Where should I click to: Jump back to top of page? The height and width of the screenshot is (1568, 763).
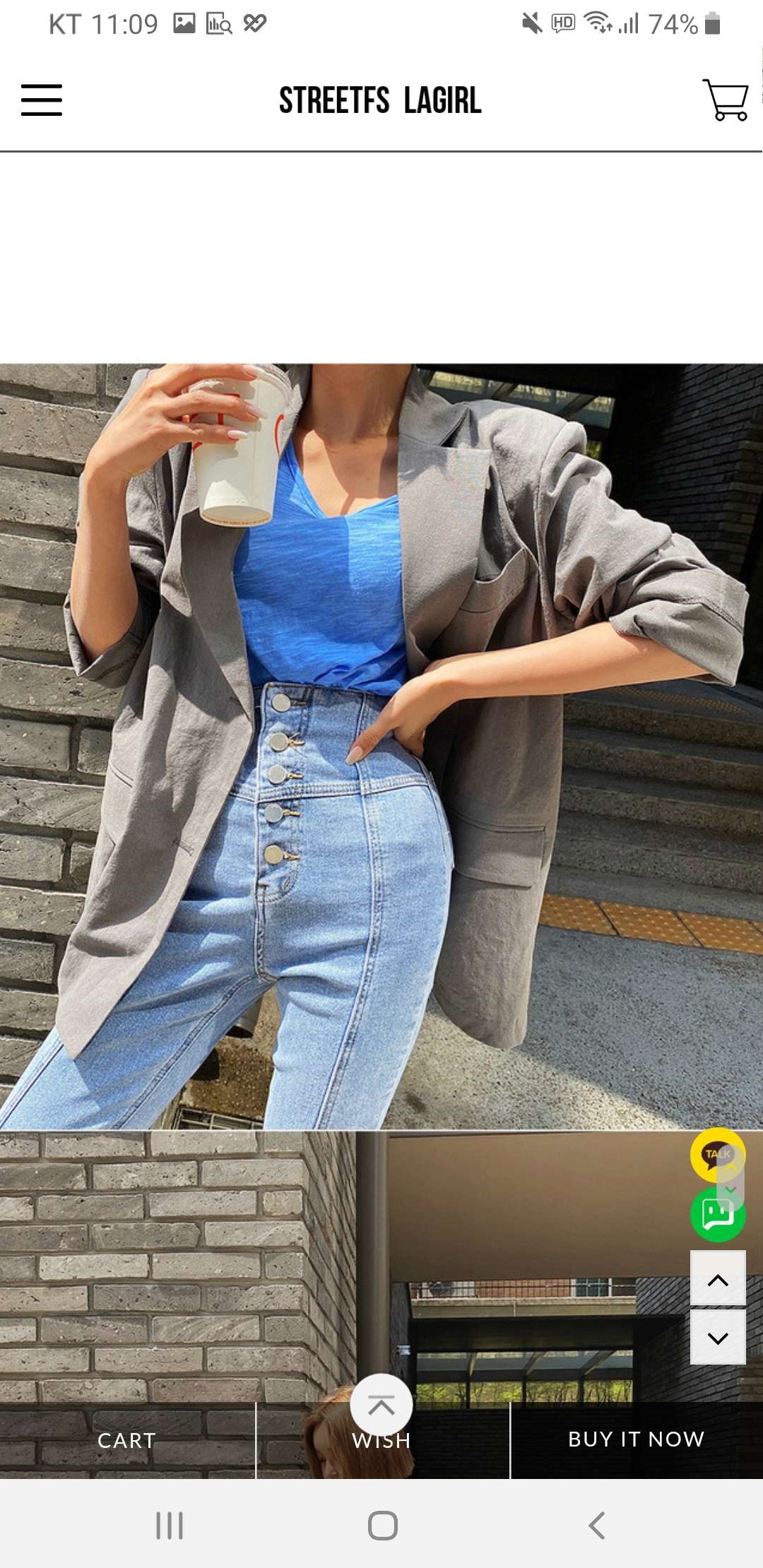[381, 1405]
